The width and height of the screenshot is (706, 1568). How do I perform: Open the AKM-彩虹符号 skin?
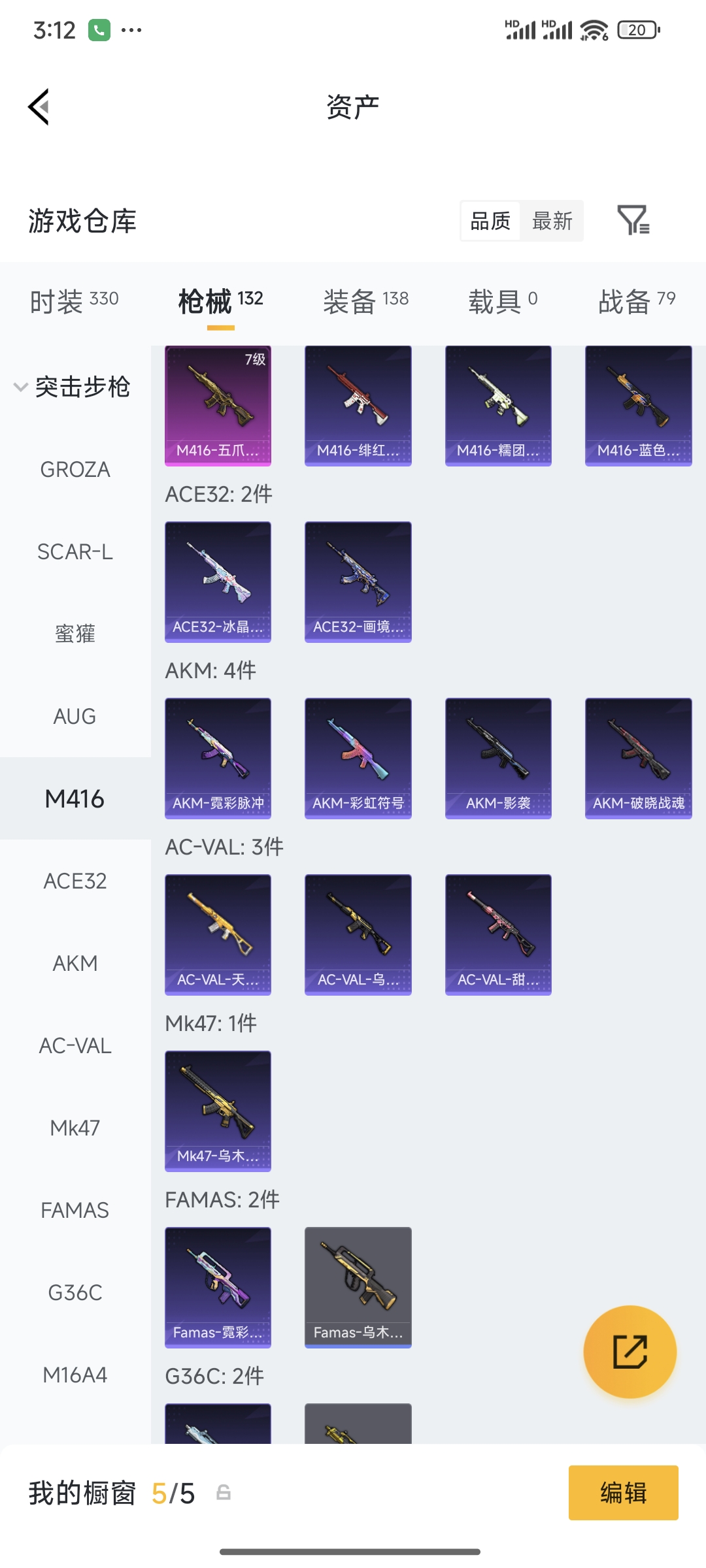point(358,758)
